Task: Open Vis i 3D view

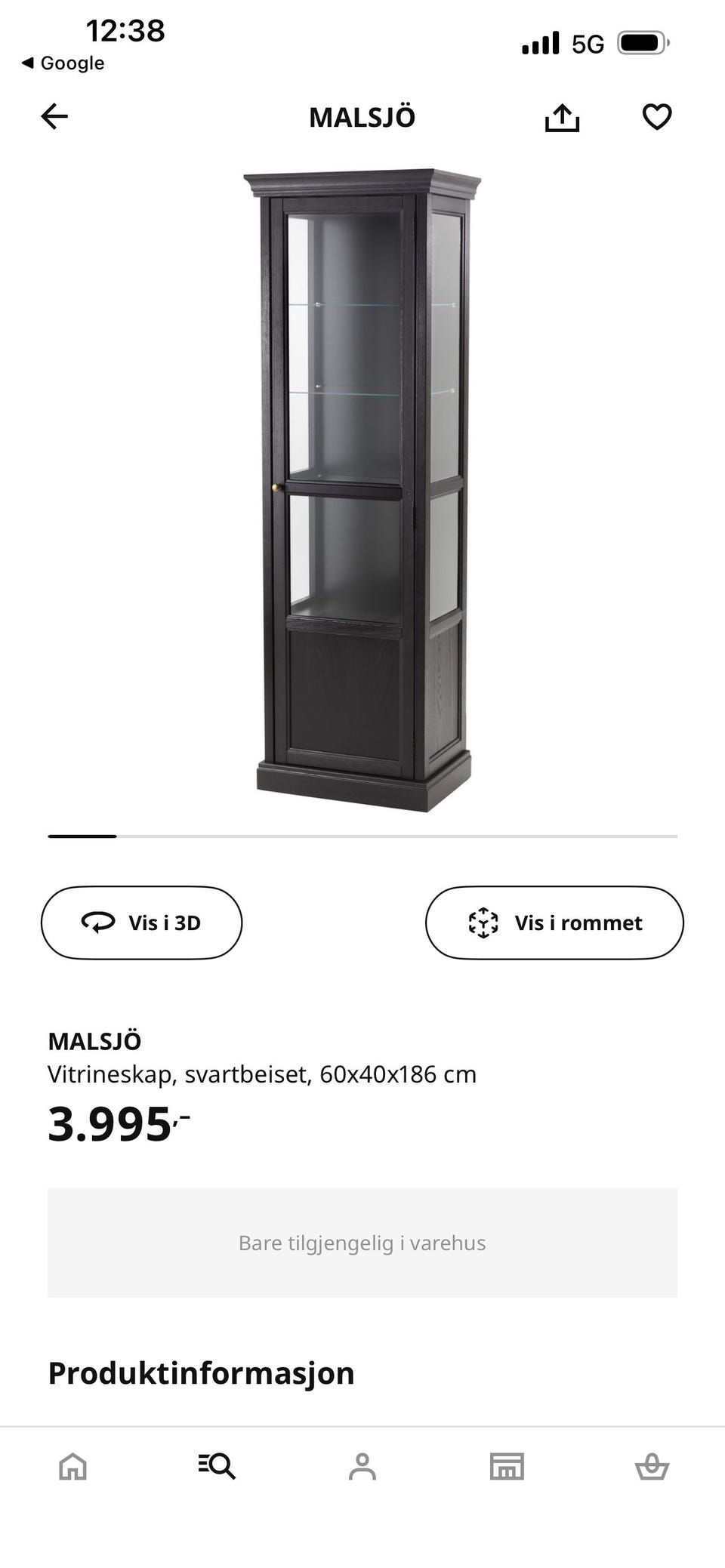Action: (x=141, y=922)
